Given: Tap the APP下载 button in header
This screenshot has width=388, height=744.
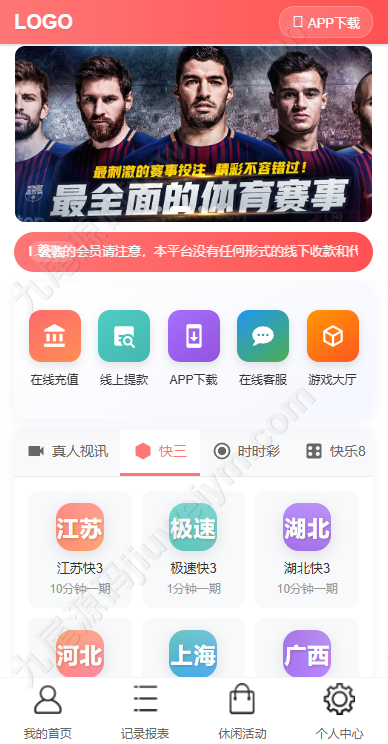Looking at the screenshot, I should [x=326, y=22].
